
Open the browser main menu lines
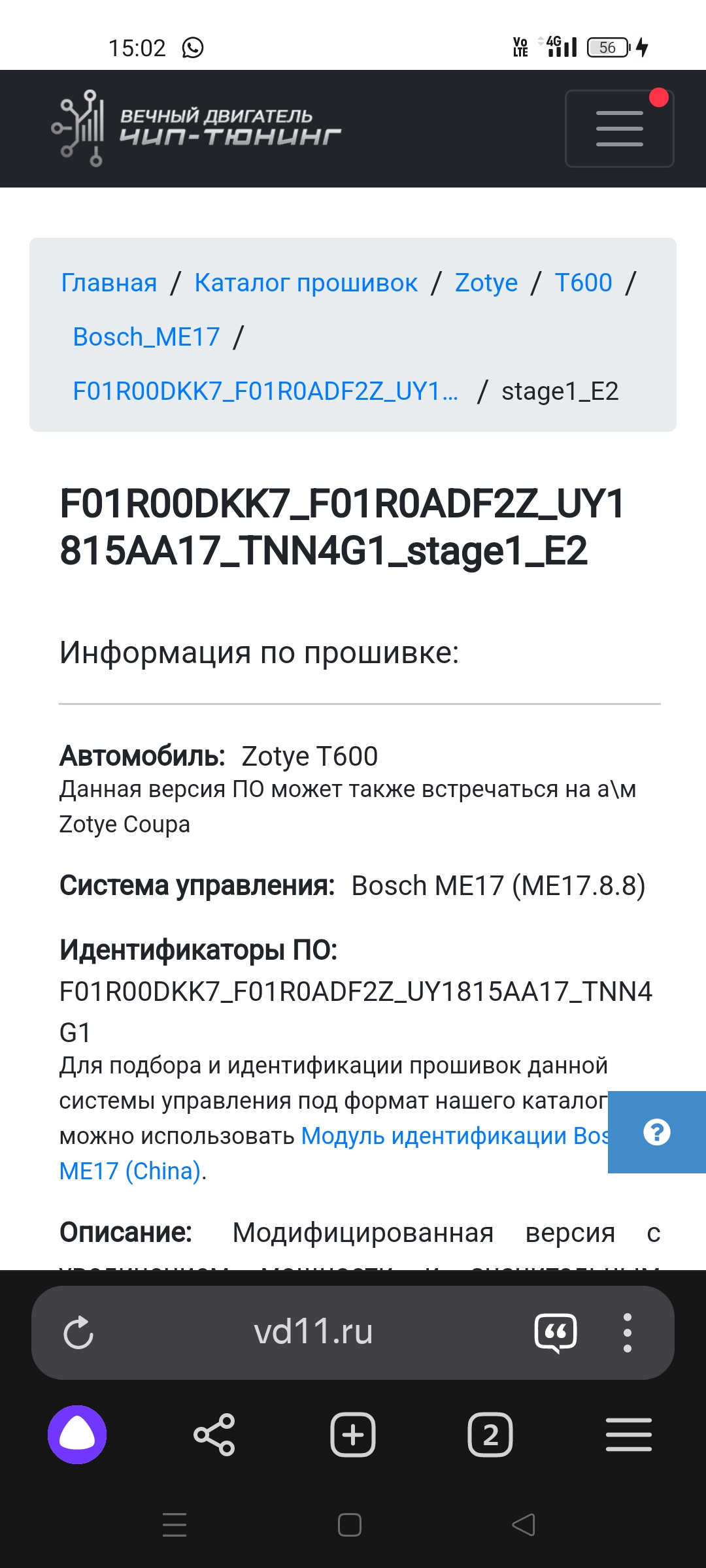(x=628, y=1435)
